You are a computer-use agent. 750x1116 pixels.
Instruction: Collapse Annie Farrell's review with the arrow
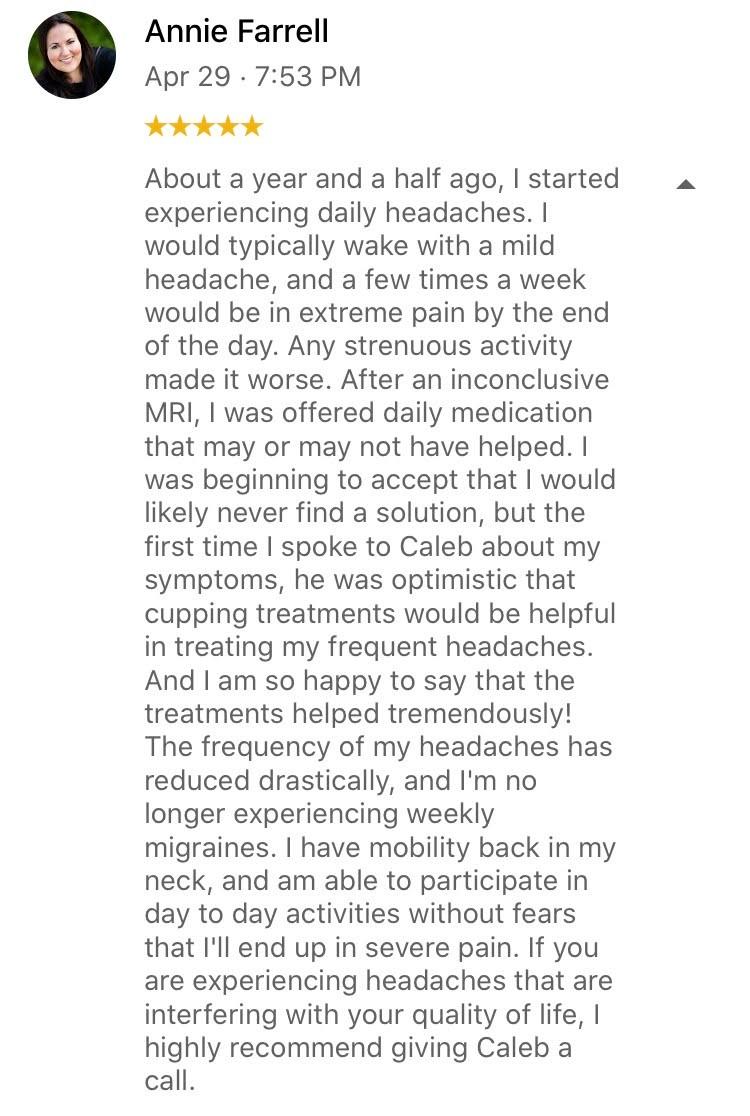point(685,184)
